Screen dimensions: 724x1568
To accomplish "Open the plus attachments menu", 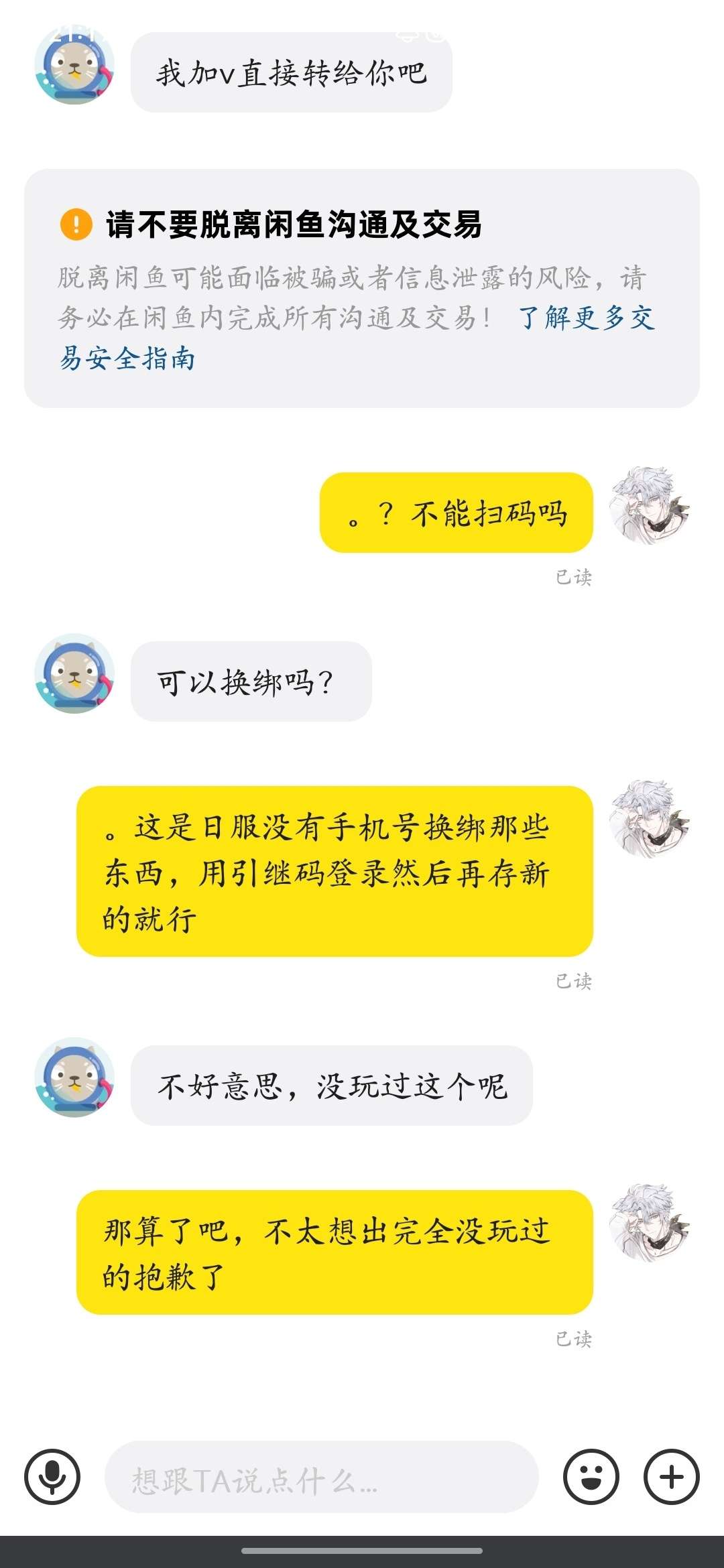I will click(671, 1477).
